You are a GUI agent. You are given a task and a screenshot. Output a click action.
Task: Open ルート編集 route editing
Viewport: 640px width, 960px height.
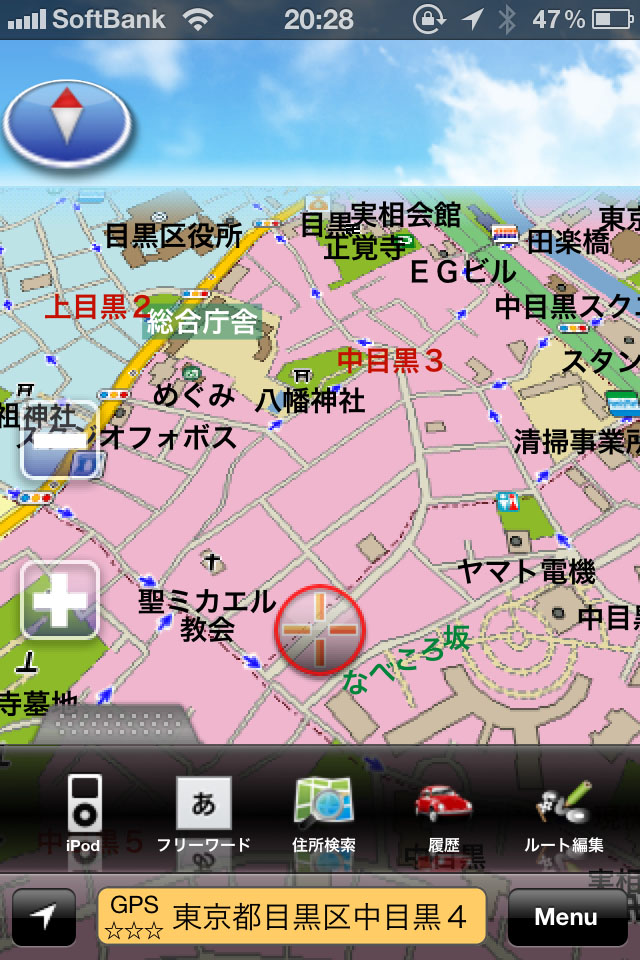click(x=565, y=812)
